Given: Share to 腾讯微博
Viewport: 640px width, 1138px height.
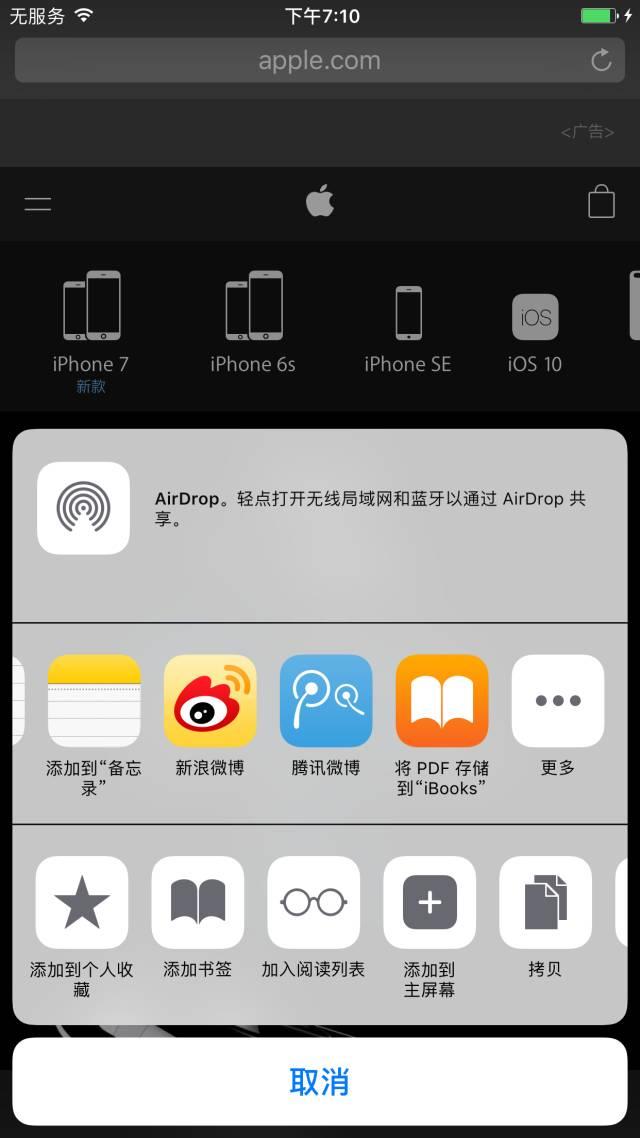Looking at the screenshot, I should point(326,701).
